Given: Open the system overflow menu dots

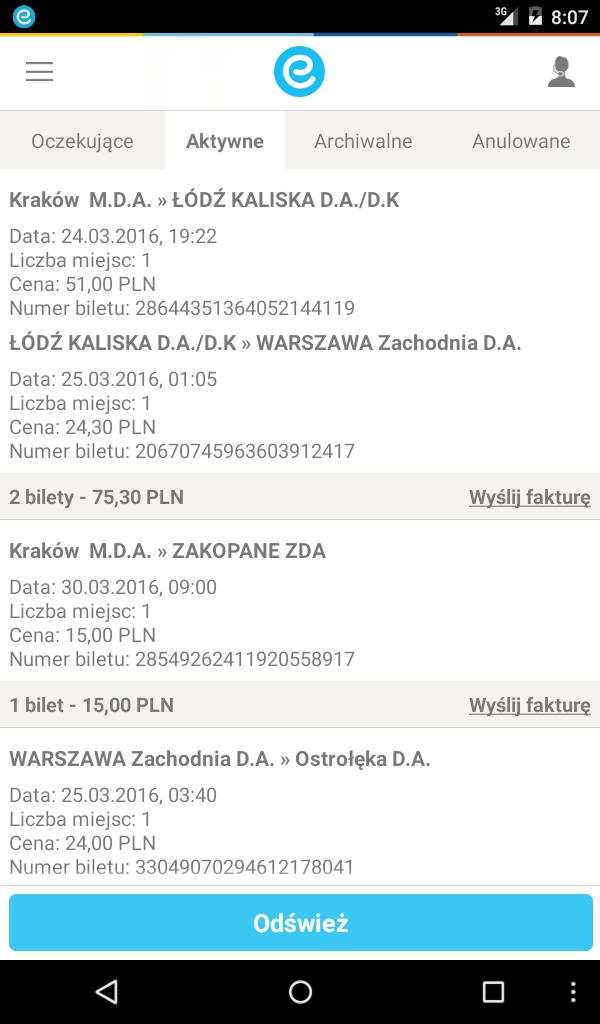Looking at the screenshot, I should pos(573,992).
